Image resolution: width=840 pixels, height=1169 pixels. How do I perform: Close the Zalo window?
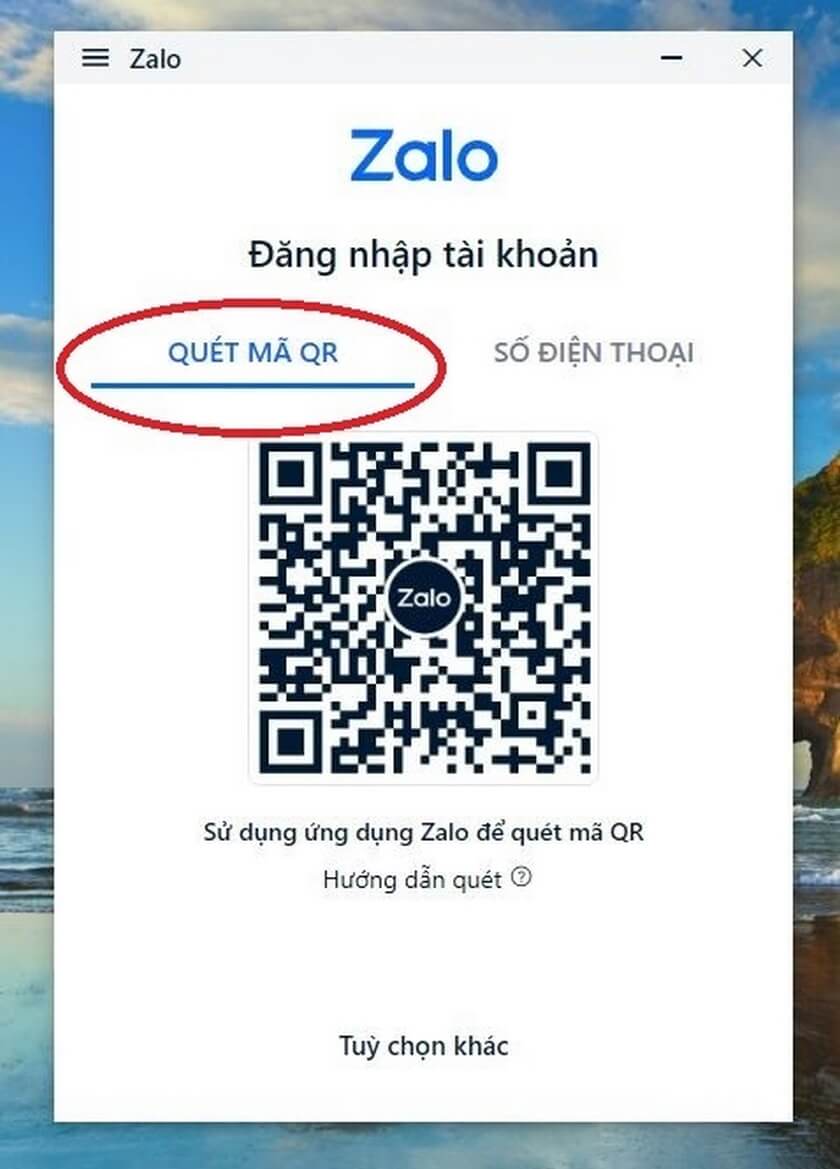[753, 58]
